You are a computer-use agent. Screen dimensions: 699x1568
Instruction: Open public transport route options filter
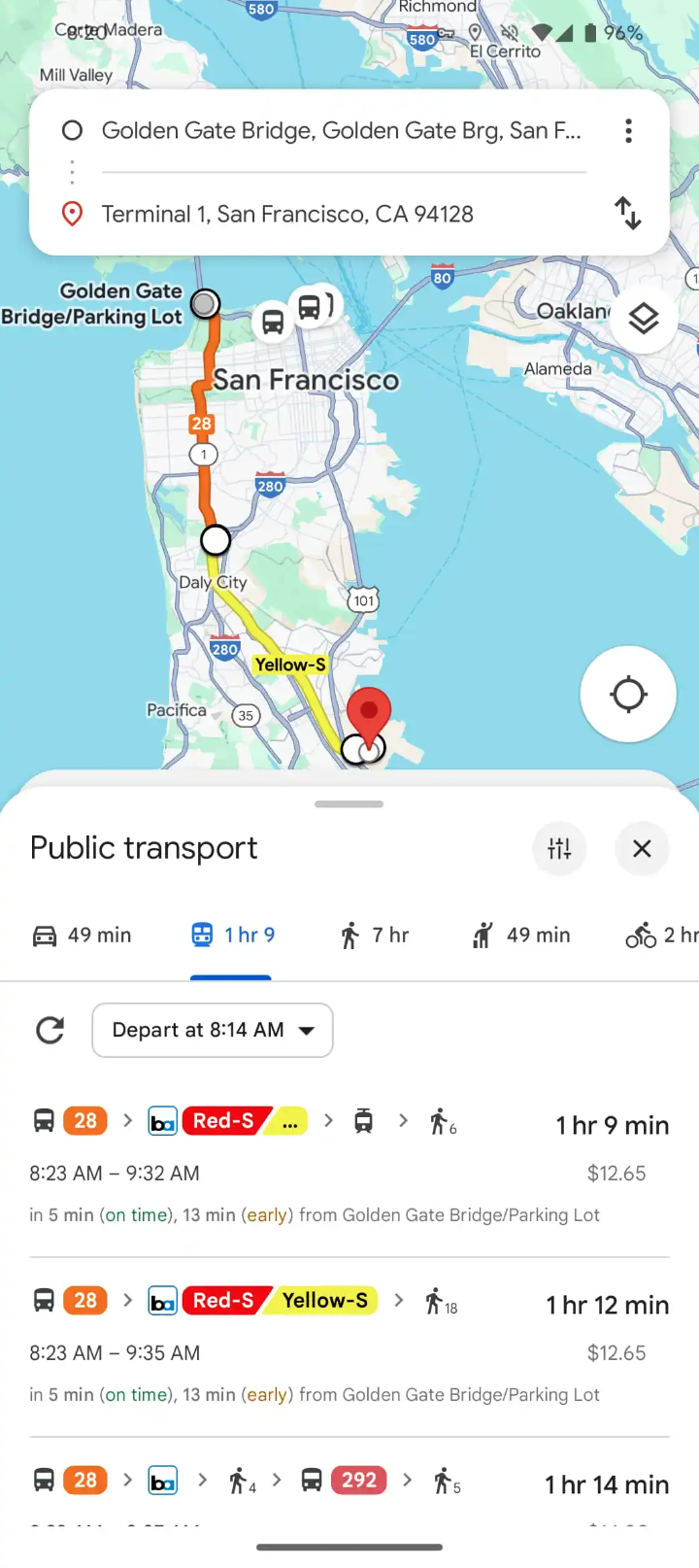tap(559, 848)
